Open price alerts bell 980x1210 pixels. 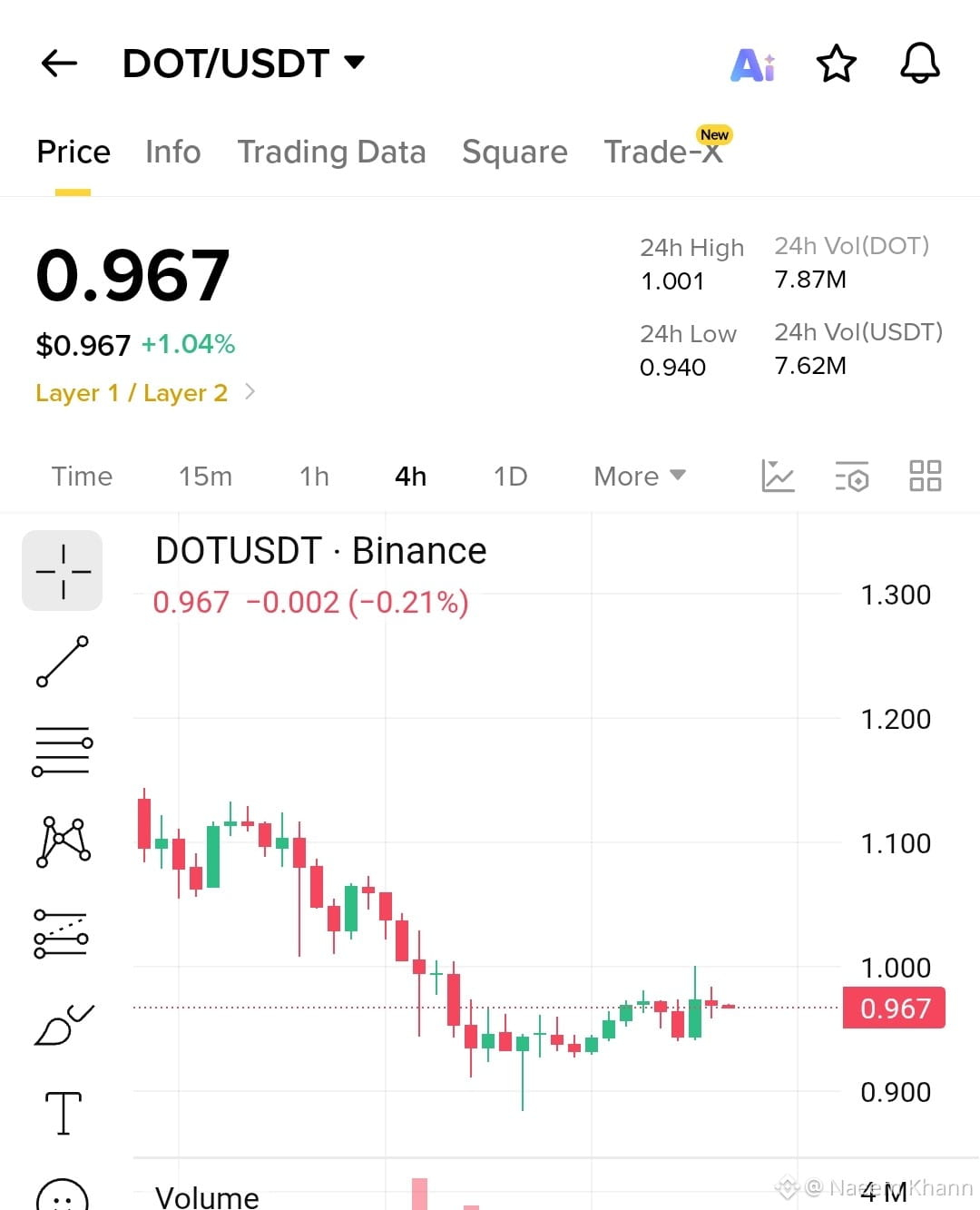919,64
